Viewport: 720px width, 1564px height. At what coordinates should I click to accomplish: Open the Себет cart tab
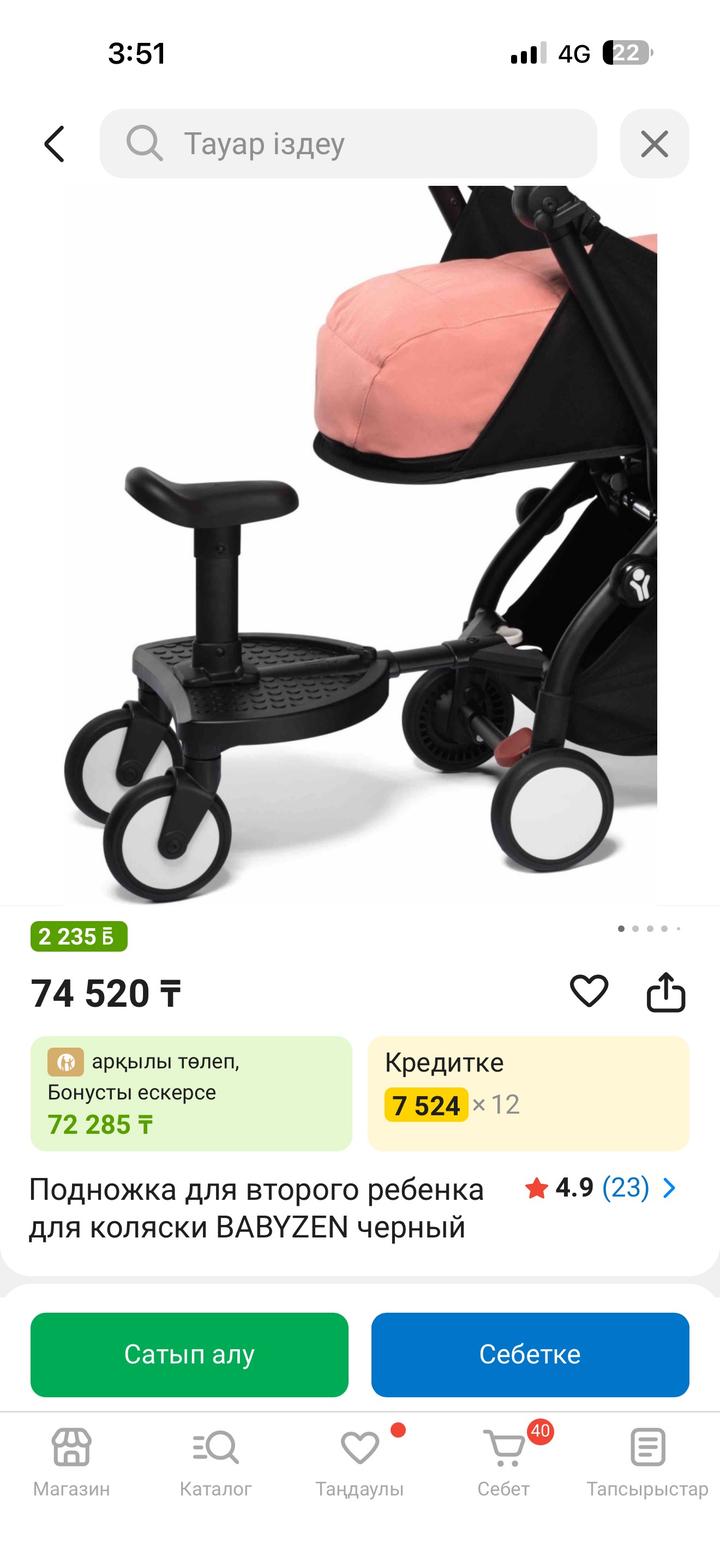tap(504, 1461)
